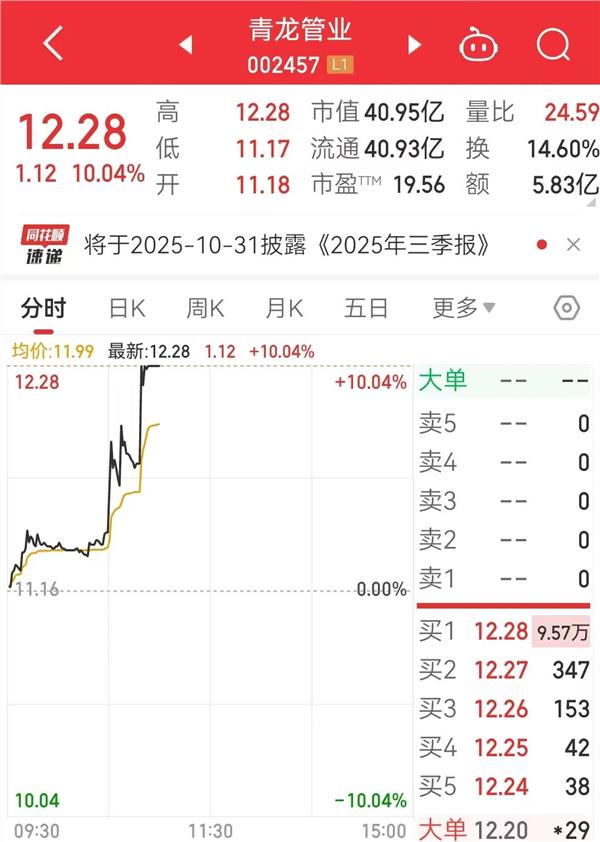Go back from 青龙管业 stock page
Image resolution: width=600 pixels, height=842 pixels.
(53, 44)
